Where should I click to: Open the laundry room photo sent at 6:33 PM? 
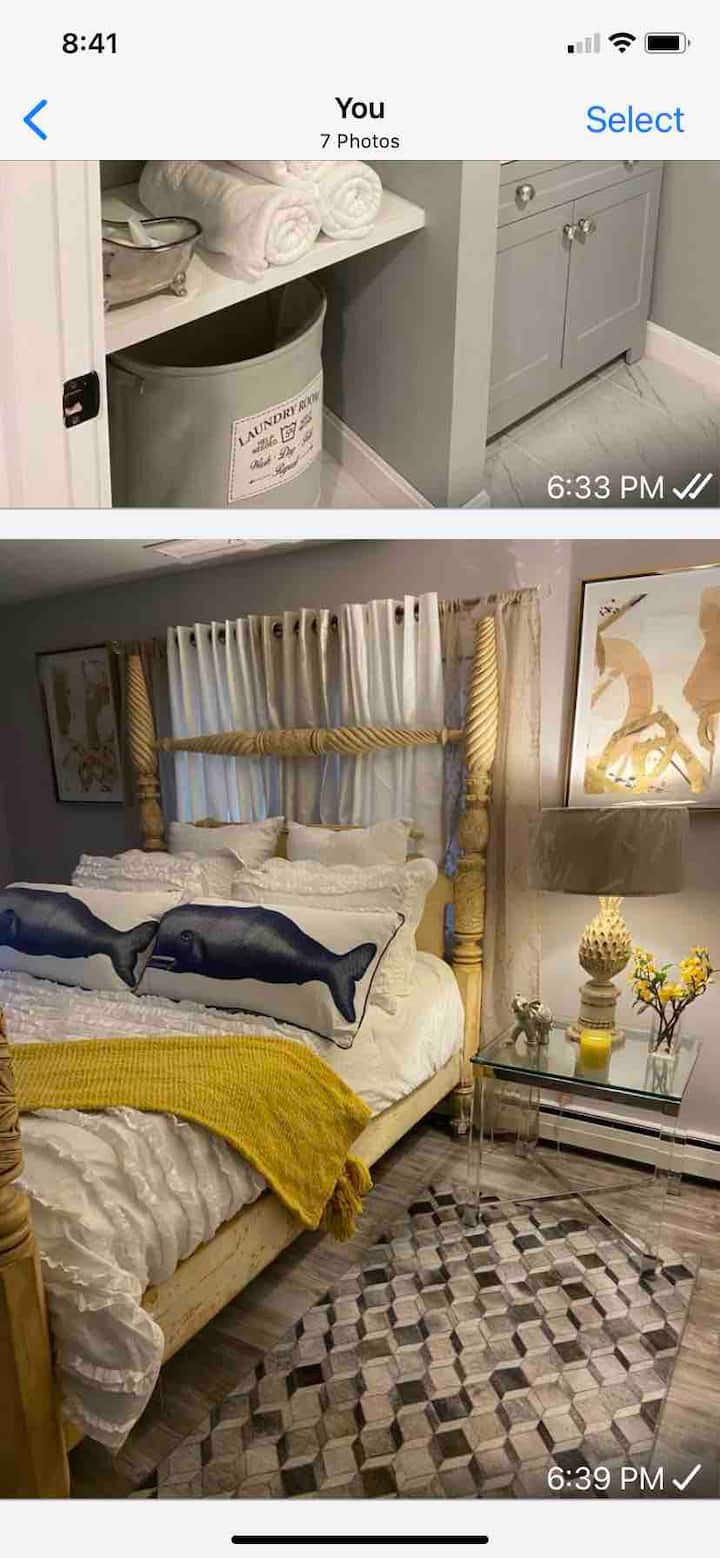tap(360, 335)
